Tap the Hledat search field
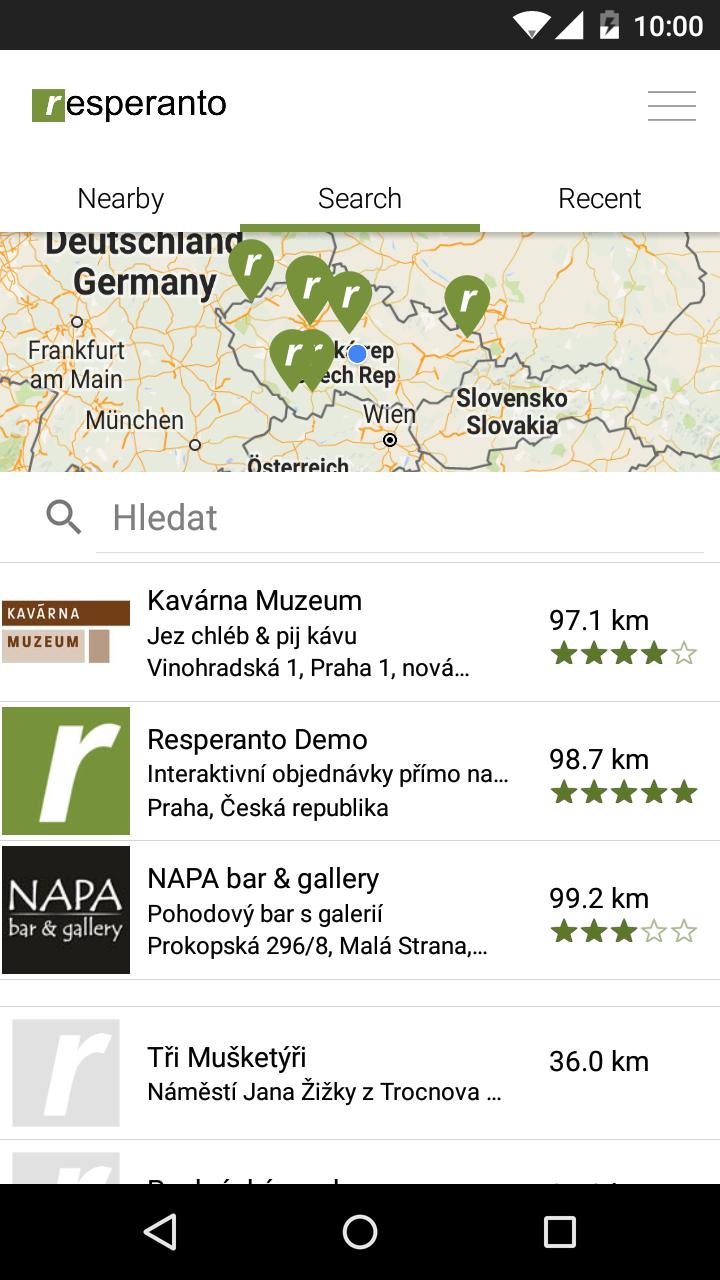Screen dimensions: 720x1280 point(400,518)
